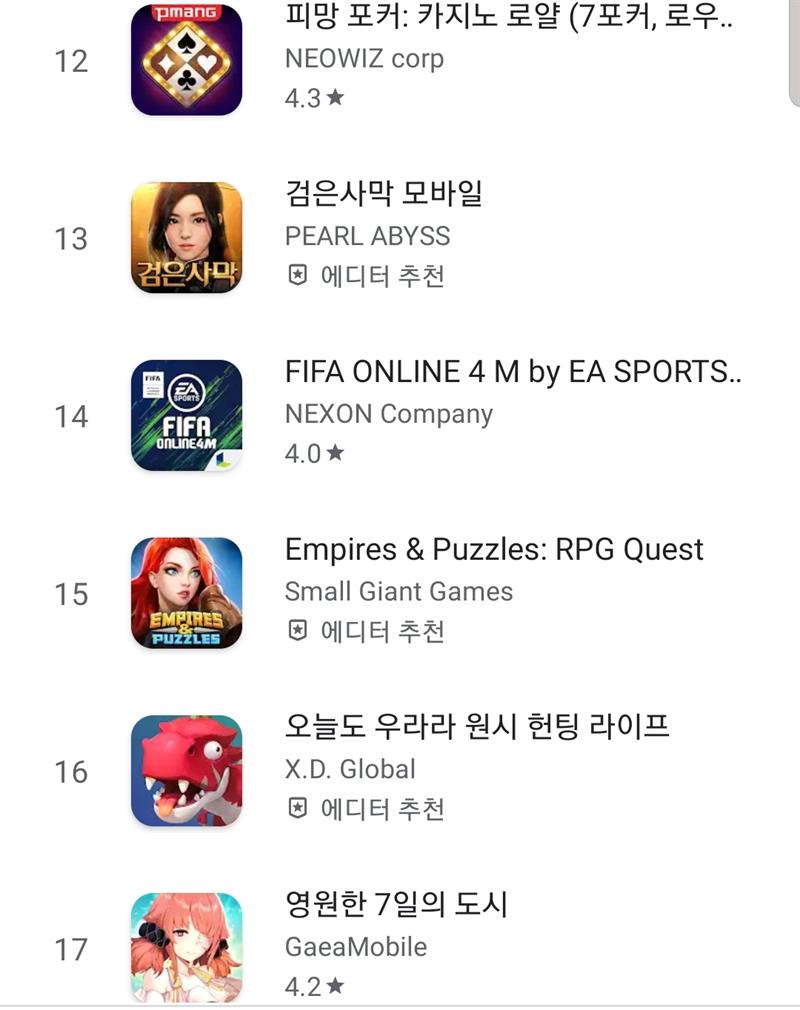Viewport: 800px width, 1010px height.
Task: Open 영원한 7일의 도시 by GaeaMobile
Action: coord(396,905)
